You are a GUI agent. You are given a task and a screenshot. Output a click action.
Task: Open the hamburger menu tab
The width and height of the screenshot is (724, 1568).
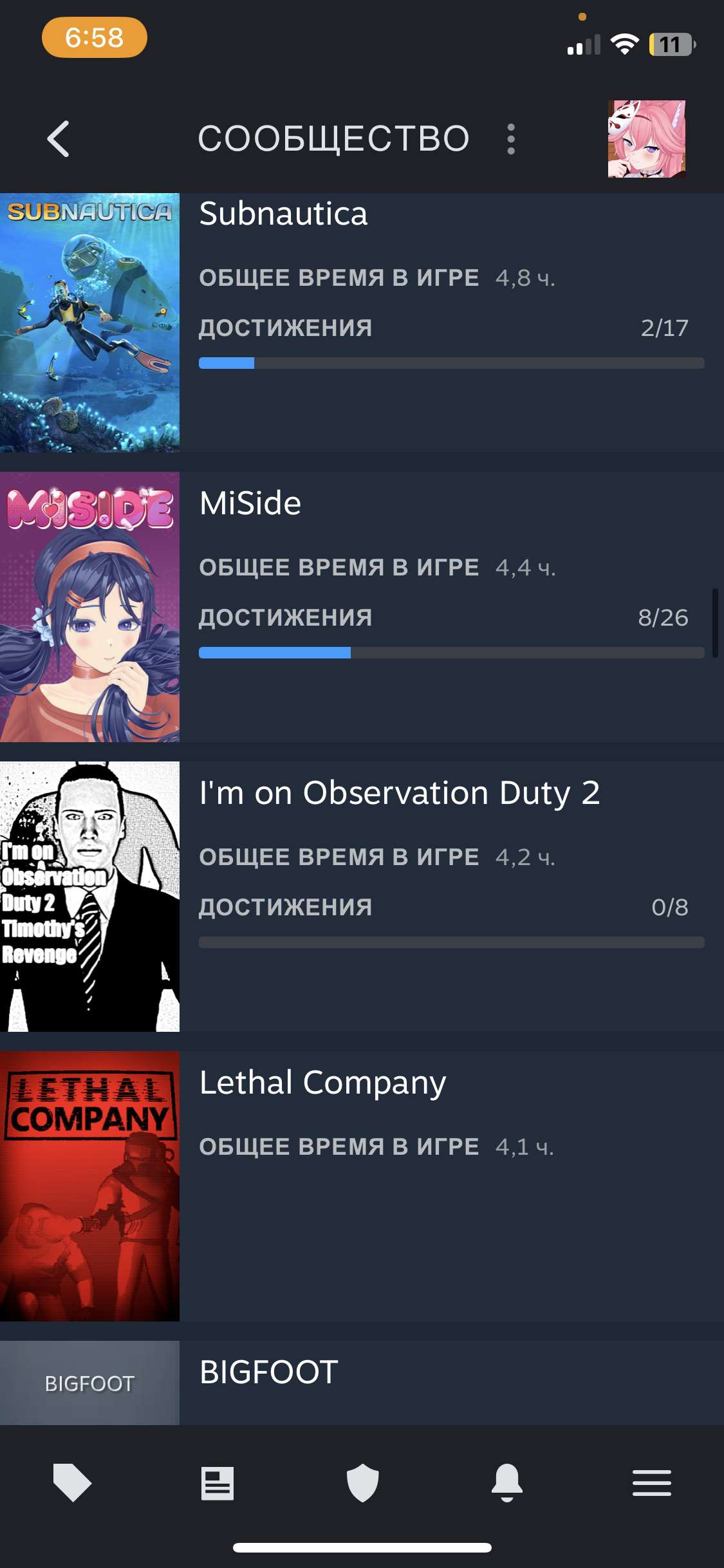651,1482
